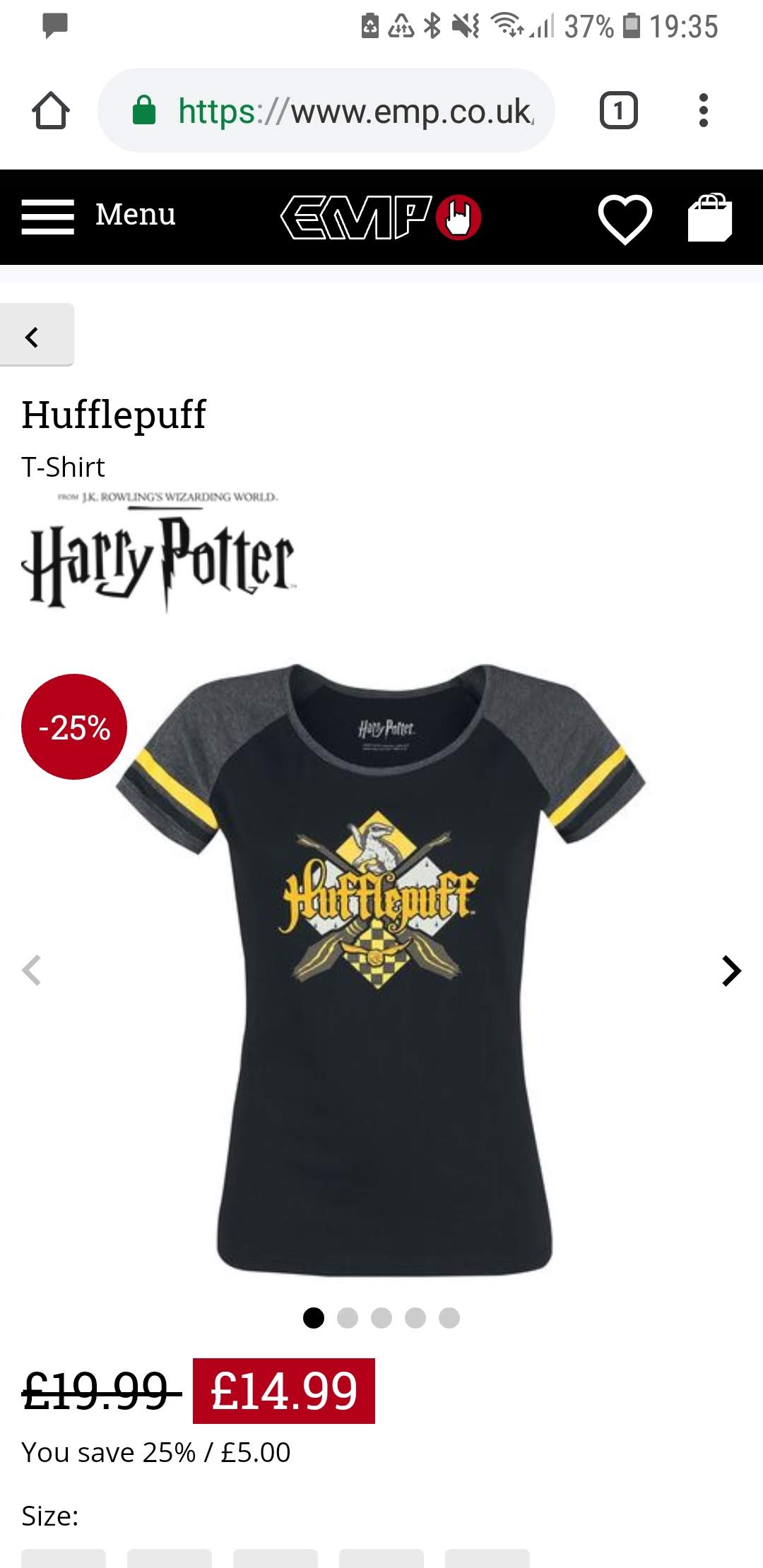Open the EMP Menu drawer
This screenshot has height=1568, width=763.
[x=98, y=215]
